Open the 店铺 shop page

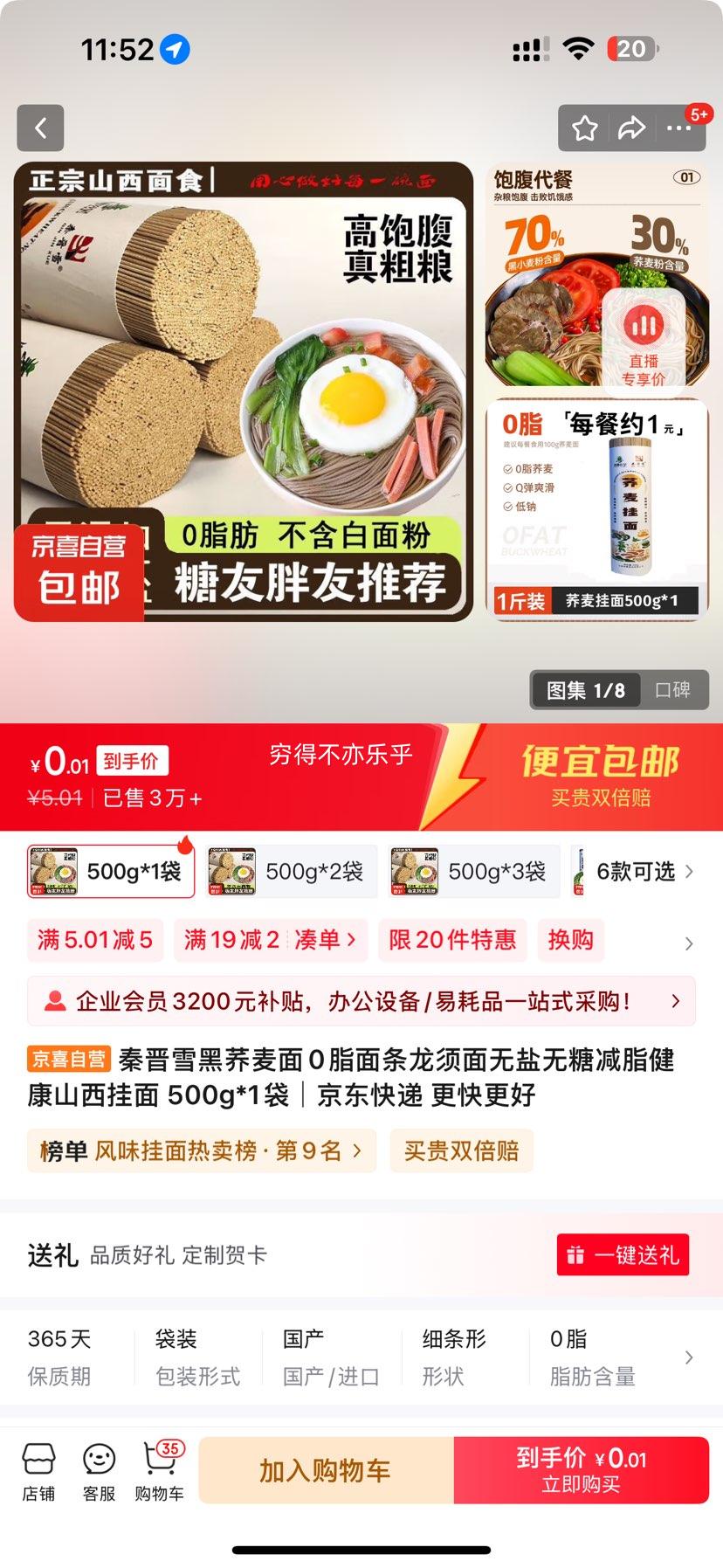coord(38,1469)
